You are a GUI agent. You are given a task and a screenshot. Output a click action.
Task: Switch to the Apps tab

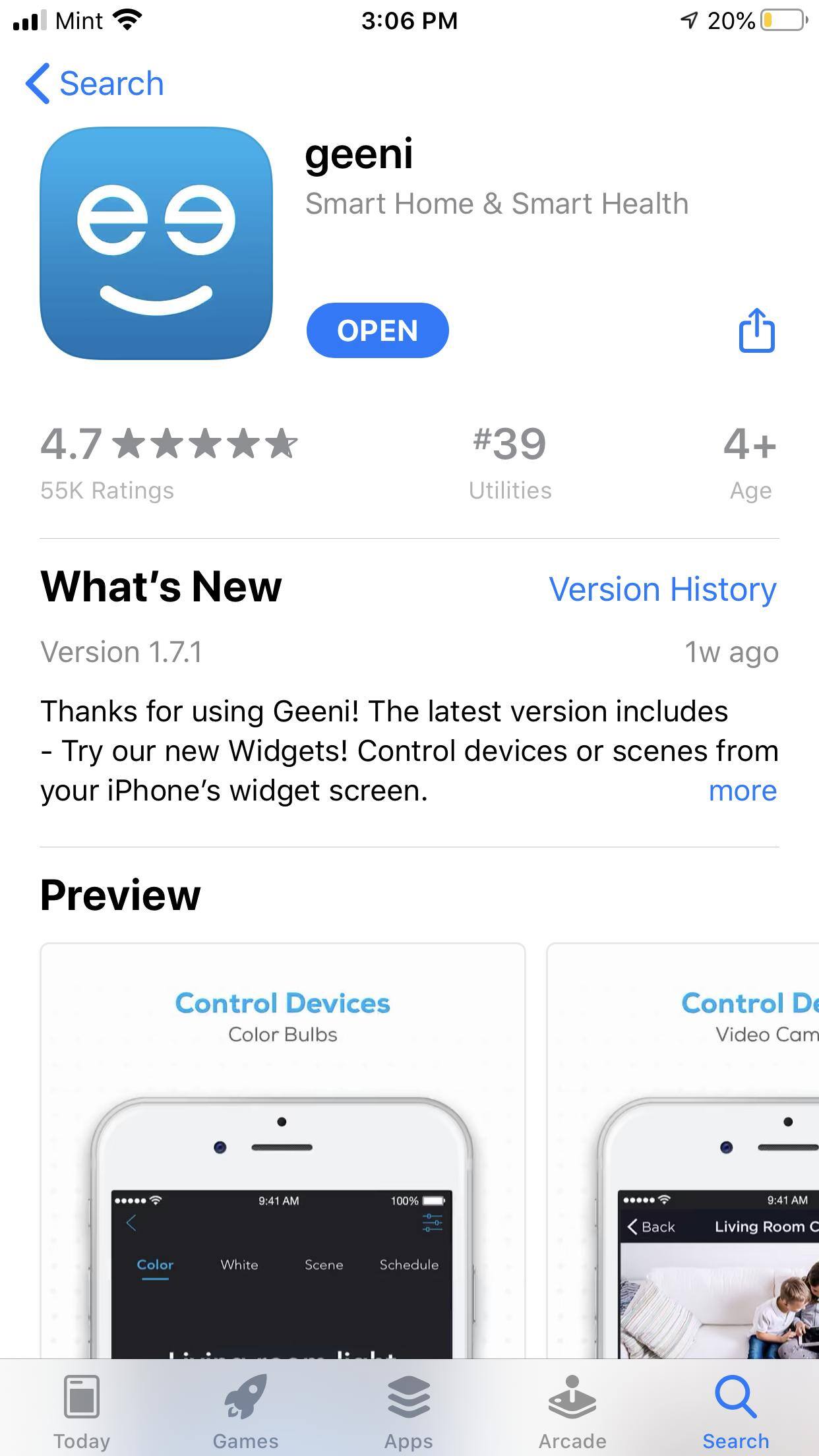click(x=409, y=1407)
